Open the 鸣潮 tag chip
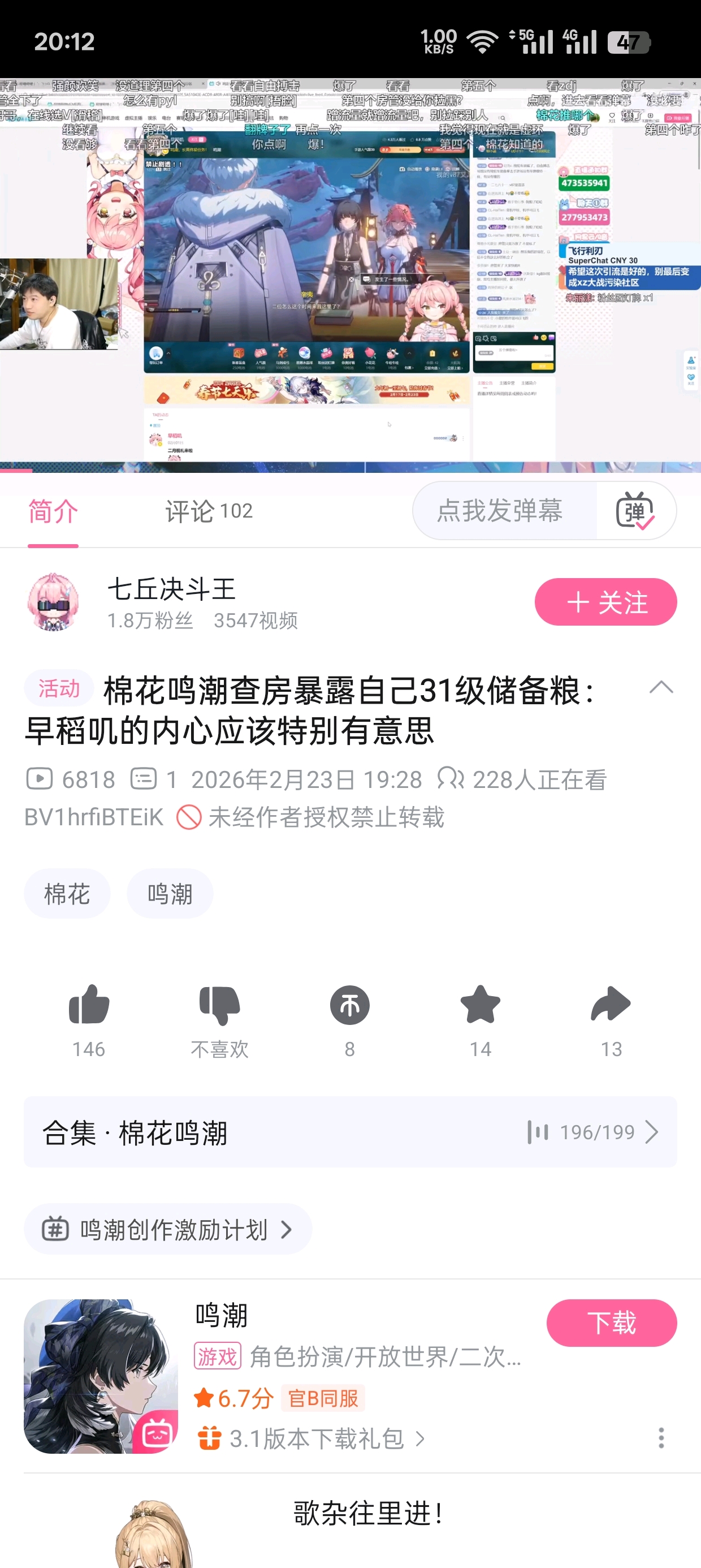Image resolution: width=701 pixels, height=1568 pixels. 170,894
